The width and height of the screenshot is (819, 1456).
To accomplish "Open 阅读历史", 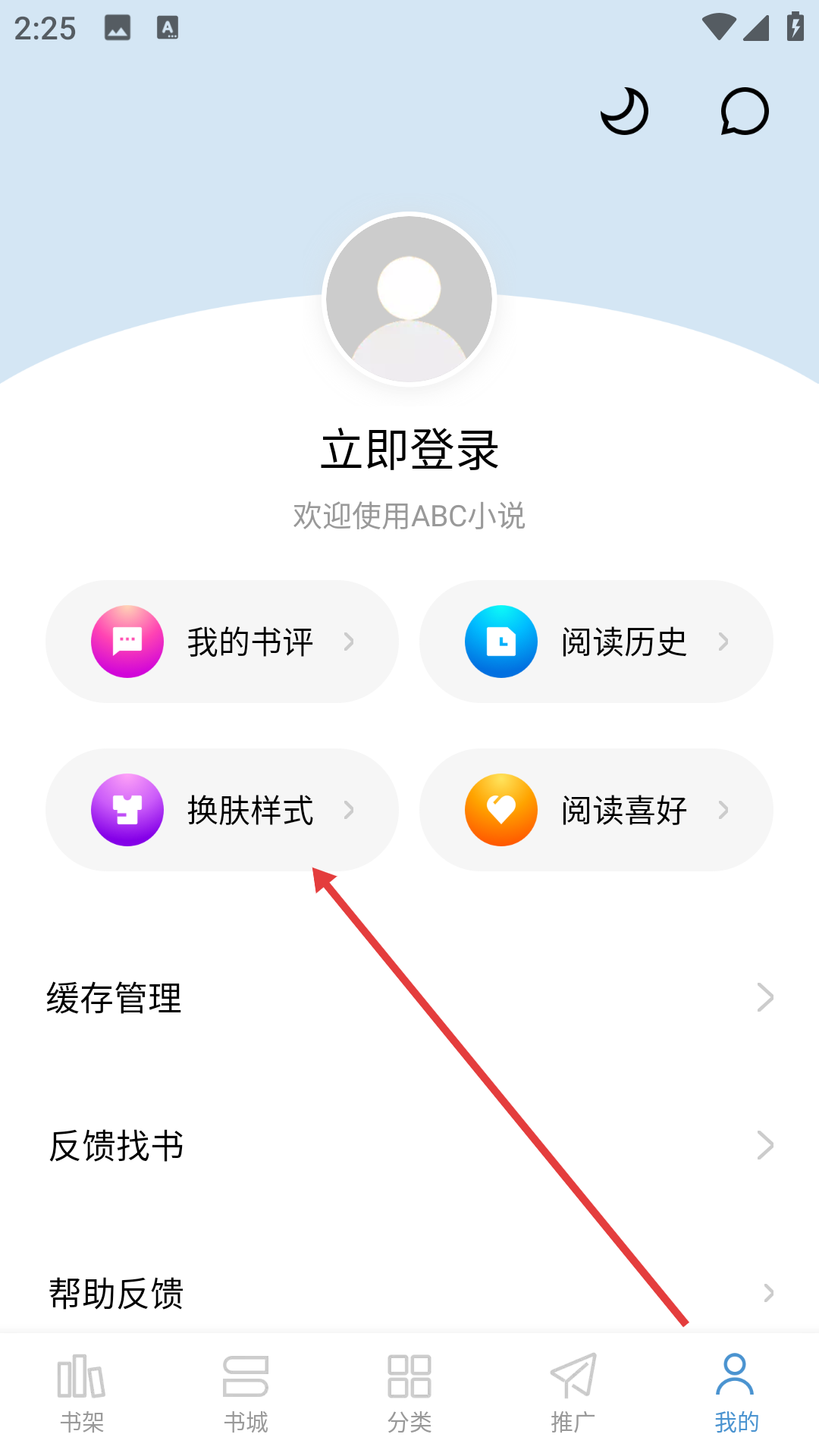I will 596,642.
